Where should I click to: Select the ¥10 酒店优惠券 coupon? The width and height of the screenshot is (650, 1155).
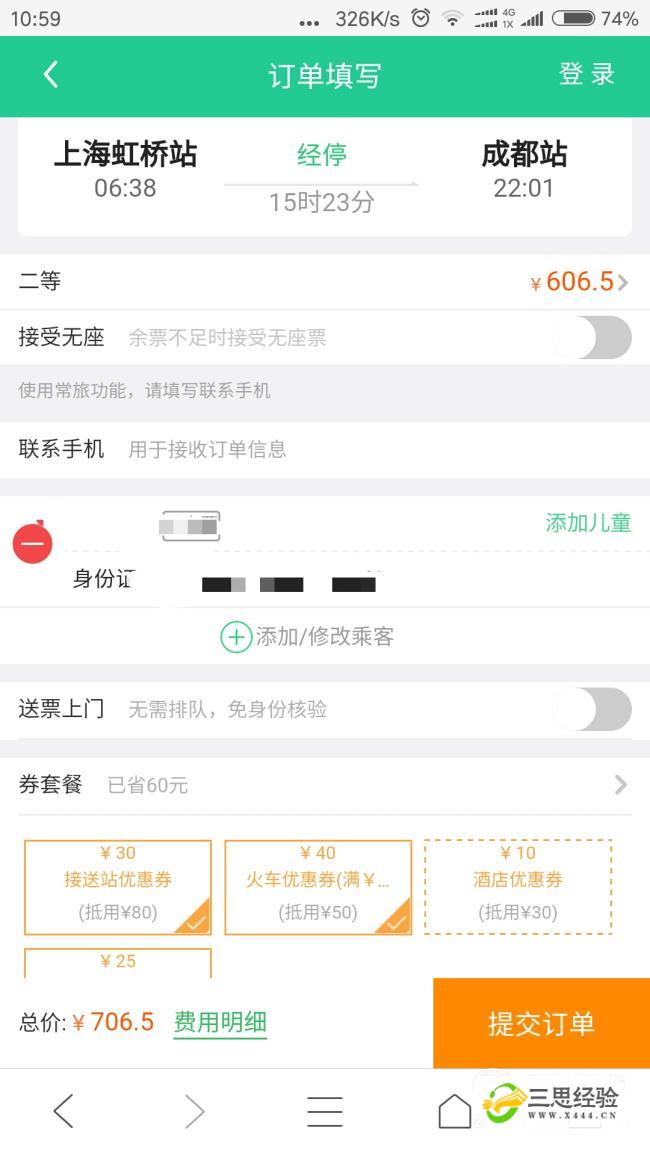click(x=518, y=887)
